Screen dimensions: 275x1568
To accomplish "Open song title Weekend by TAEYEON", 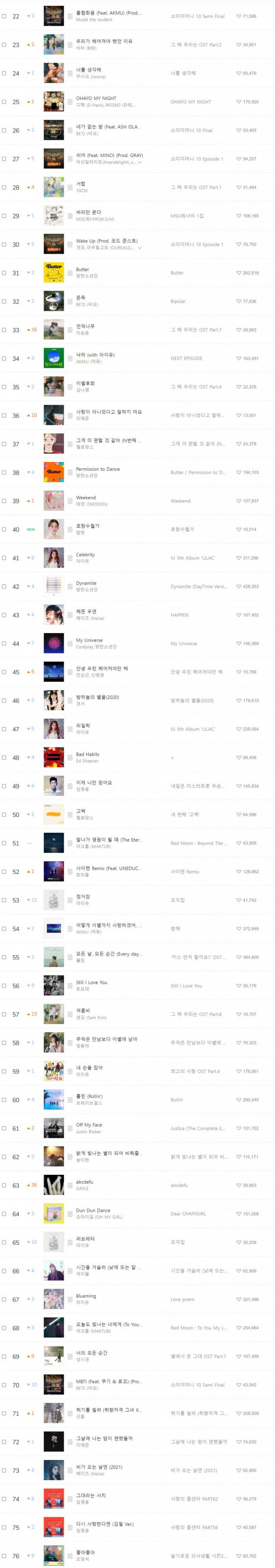I will [x=86, y=497].
